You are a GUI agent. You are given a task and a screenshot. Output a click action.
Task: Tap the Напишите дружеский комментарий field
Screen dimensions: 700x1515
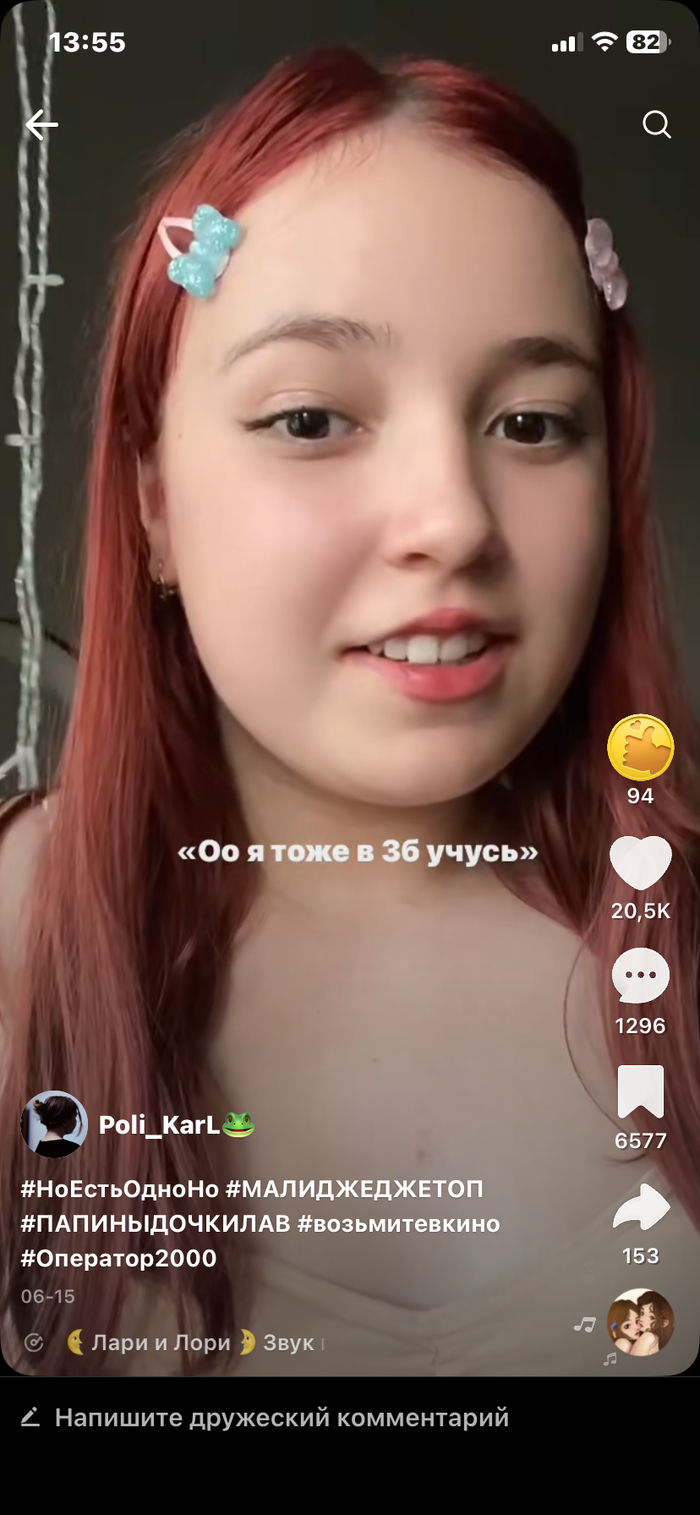pos(280,1417)
